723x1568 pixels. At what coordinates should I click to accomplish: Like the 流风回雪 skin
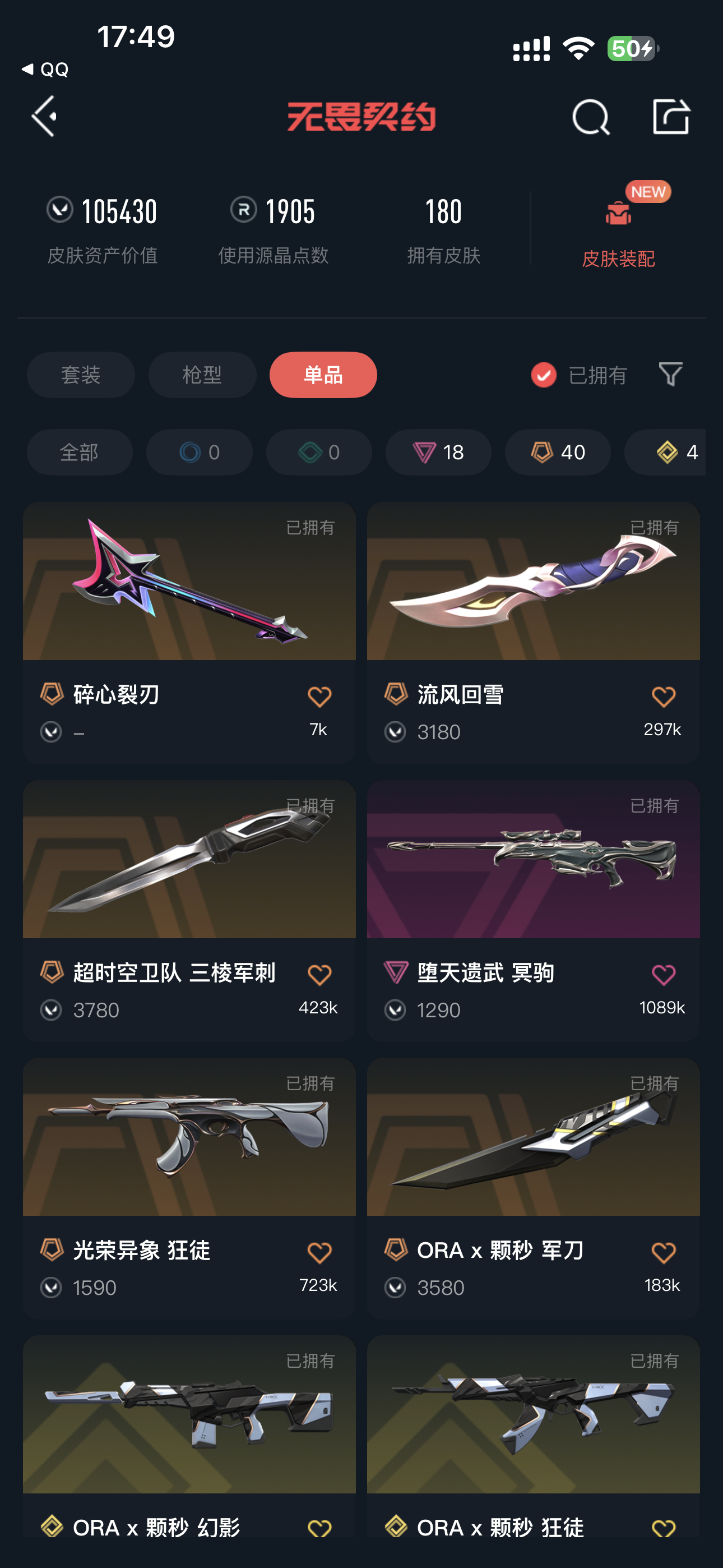coord(664,697)
